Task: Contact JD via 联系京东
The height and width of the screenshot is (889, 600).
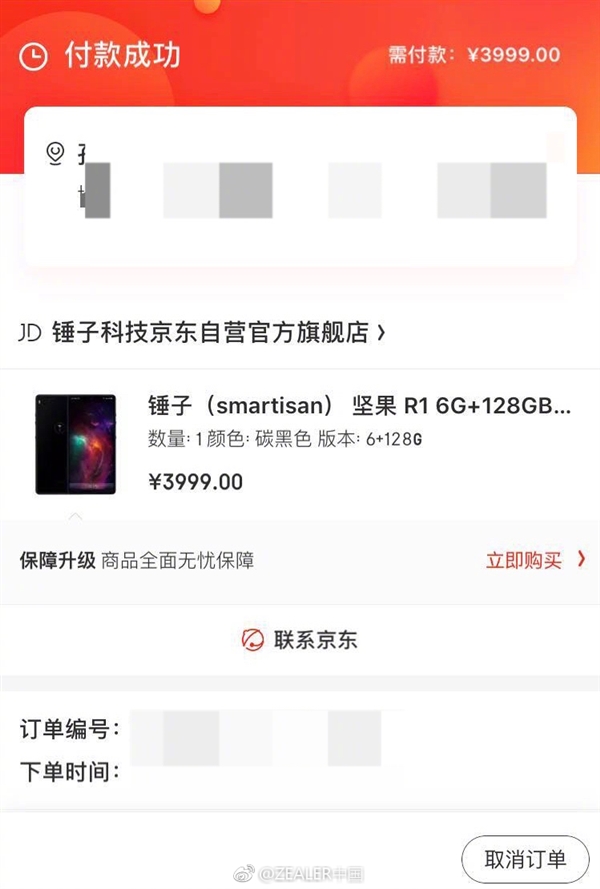Action: pyautogui.click(x=300, y=640)
